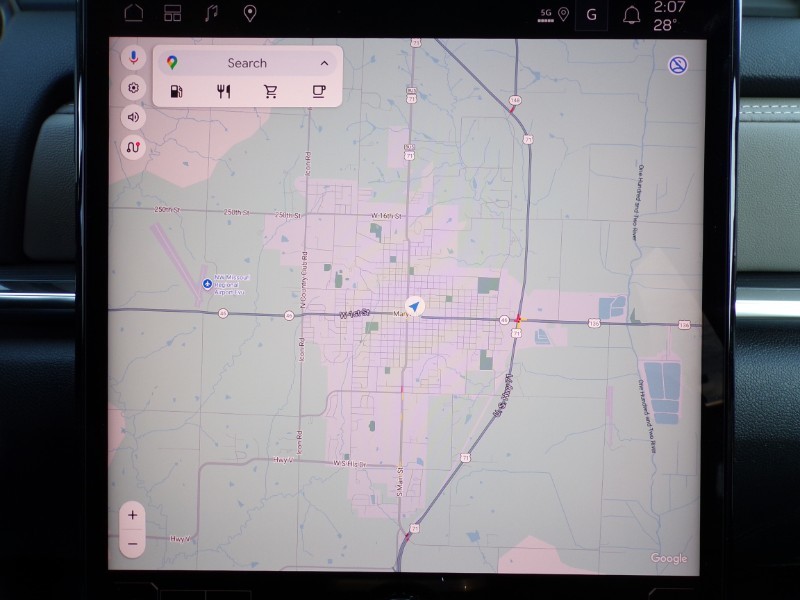Open the route overview button
800x600 pixels.
pyautogui.click(x=133, y=147)
